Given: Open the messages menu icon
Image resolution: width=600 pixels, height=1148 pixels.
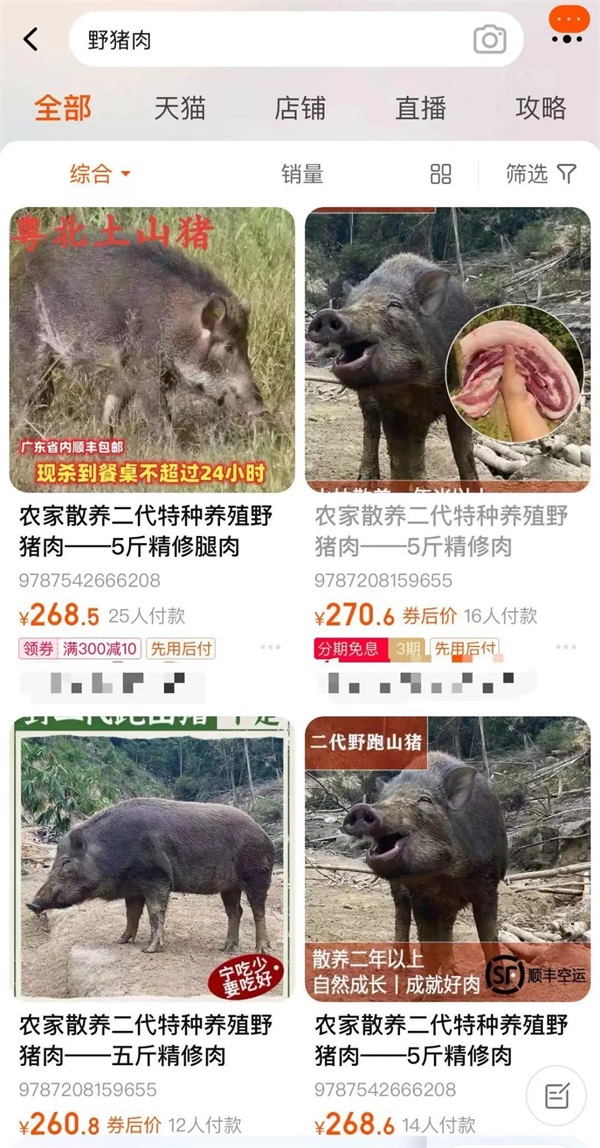Looking at the screenshot, I should pos(567,24).
